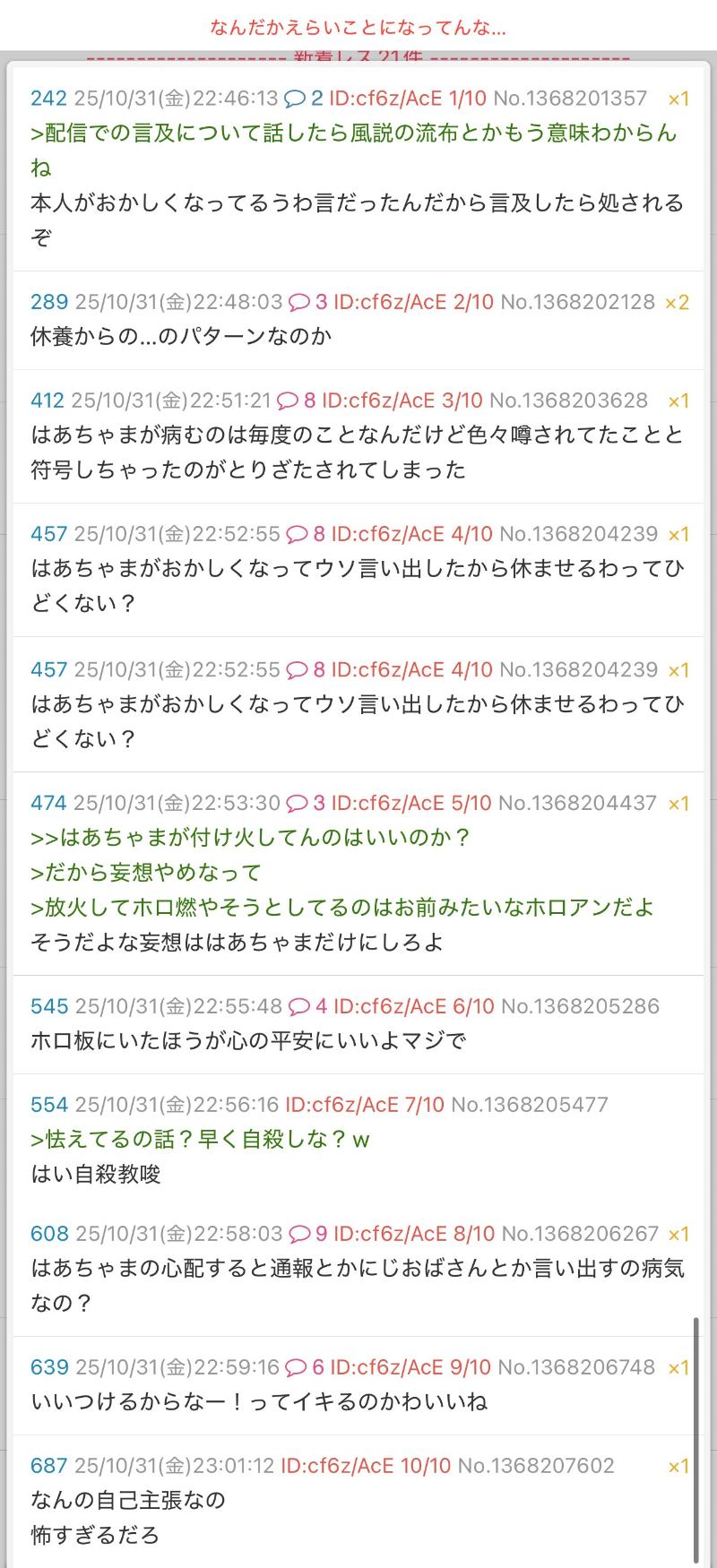This screenshot has height=1568, width=717.
Task: Tap post number 242
Action: point(49,98)
